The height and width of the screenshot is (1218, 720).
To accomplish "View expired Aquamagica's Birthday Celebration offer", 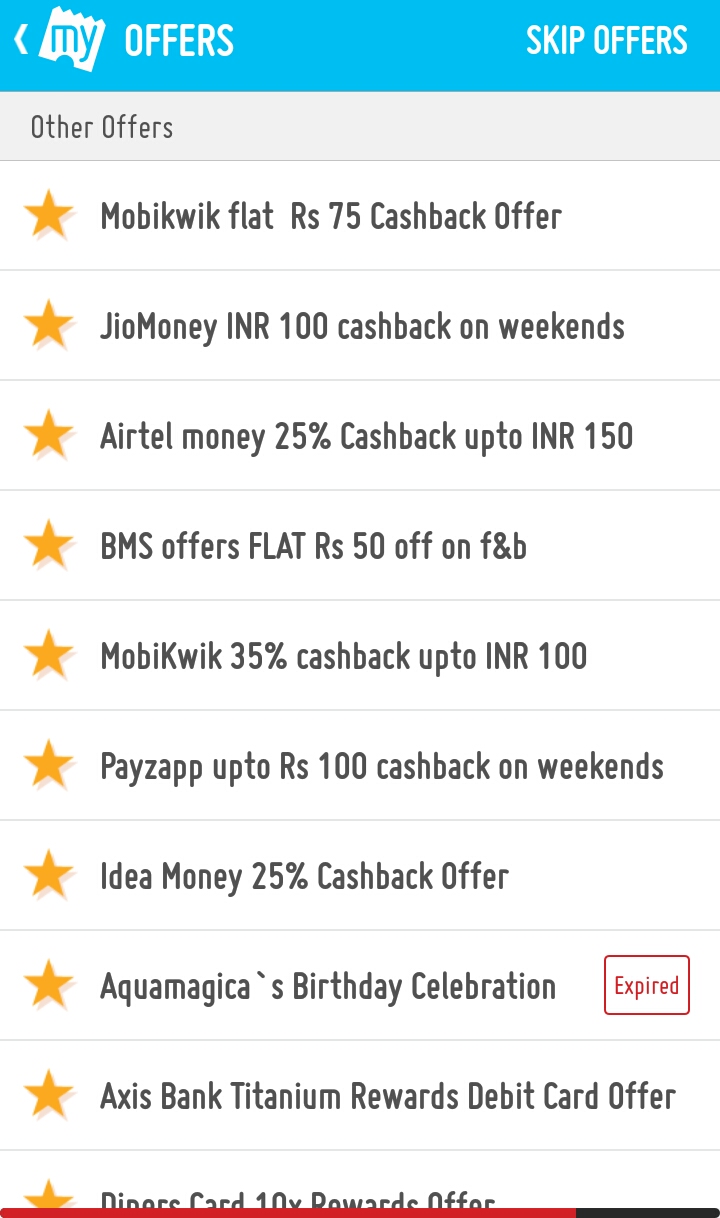I will [x=328, y=986].
